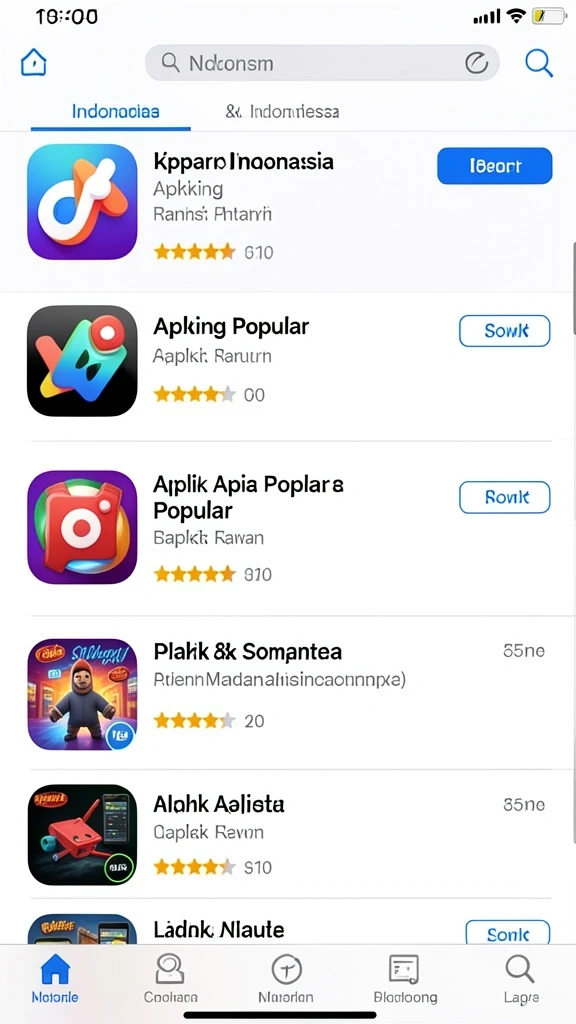This screenshot has width=576, height=1024.
Task: Tap the home icon in the top bar
Action: [34, 63]
